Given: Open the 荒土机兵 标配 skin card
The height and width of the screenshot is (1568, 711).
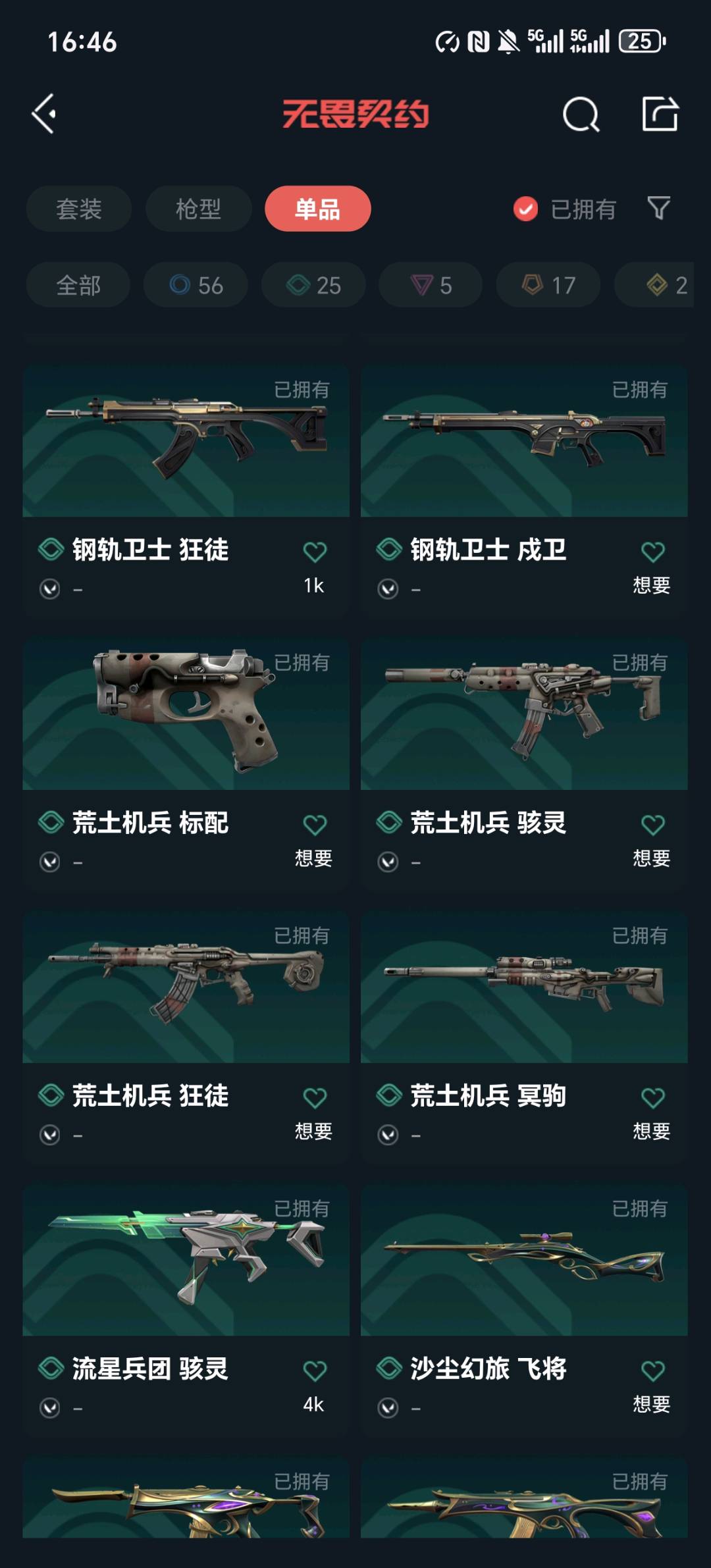Looking at the screenshot, I should (x=186, y=764).
